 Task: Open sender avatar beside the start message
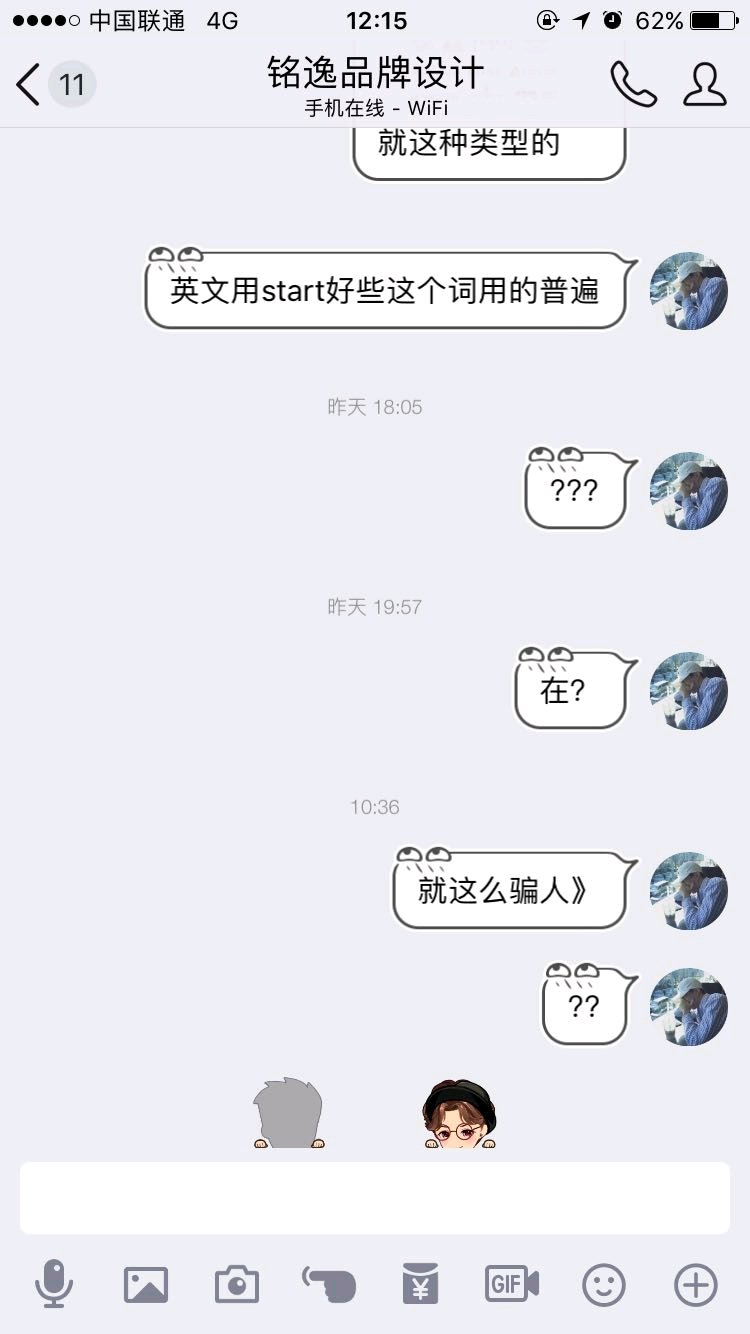coord(688,291)
